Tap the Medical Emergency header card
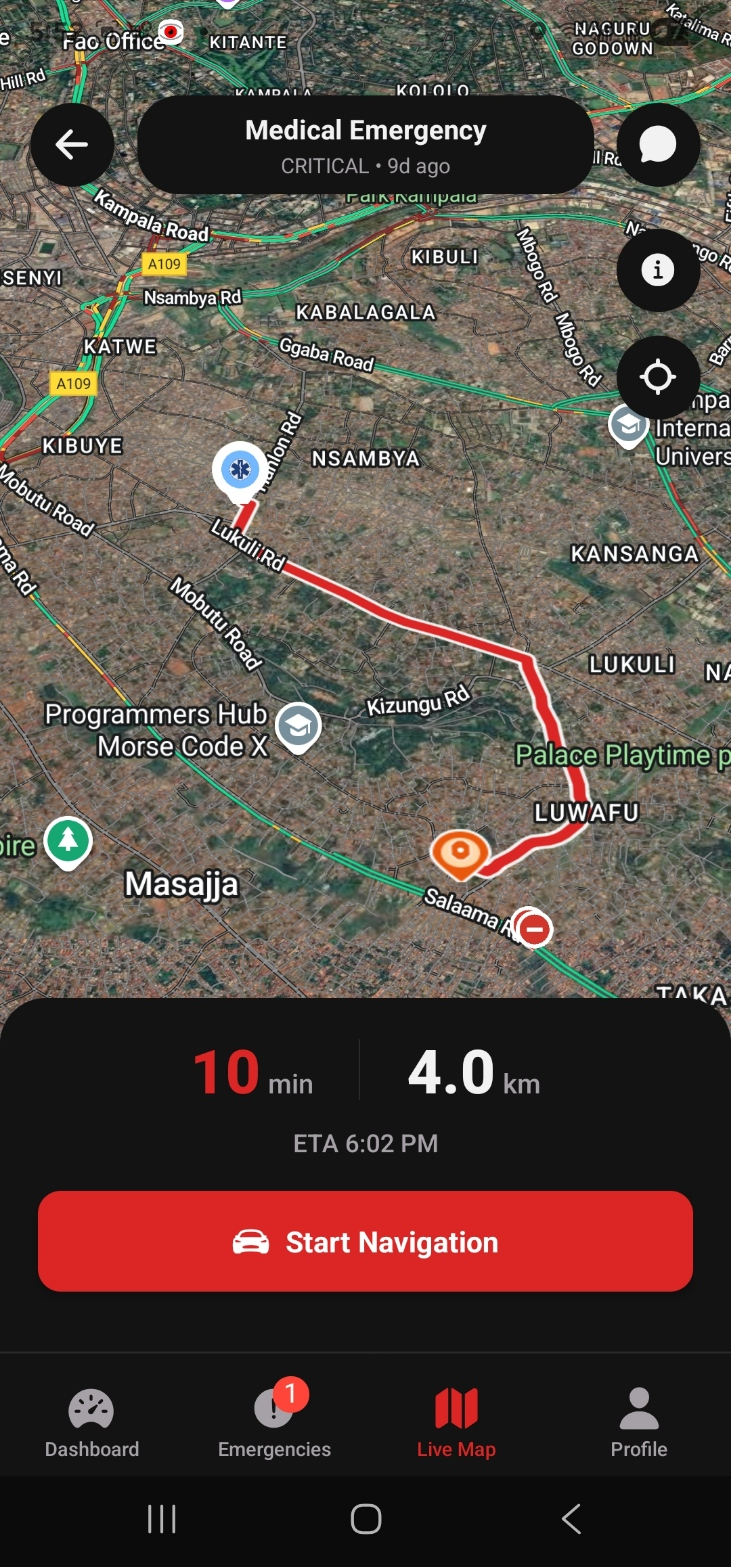Viewport: 731px width, 1567px height. pos(365,144)
